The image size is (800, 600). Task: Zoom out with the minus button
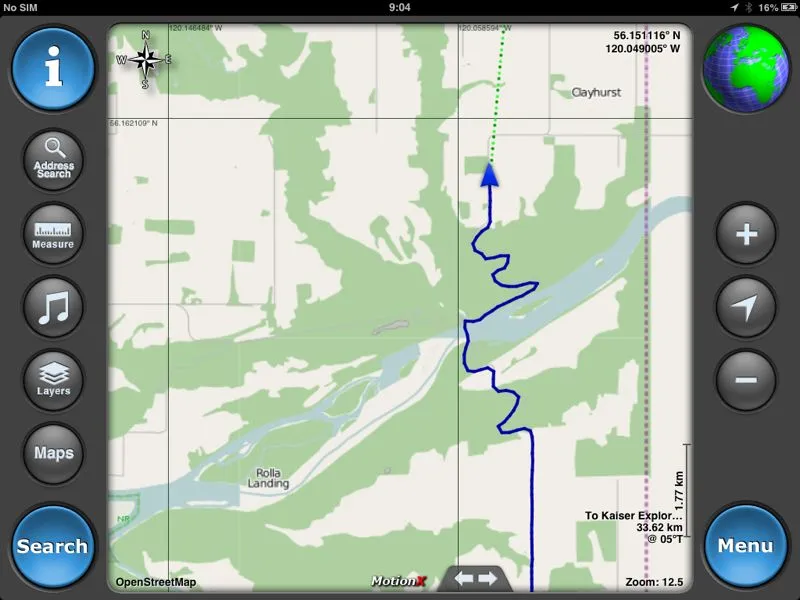(746, 380)
